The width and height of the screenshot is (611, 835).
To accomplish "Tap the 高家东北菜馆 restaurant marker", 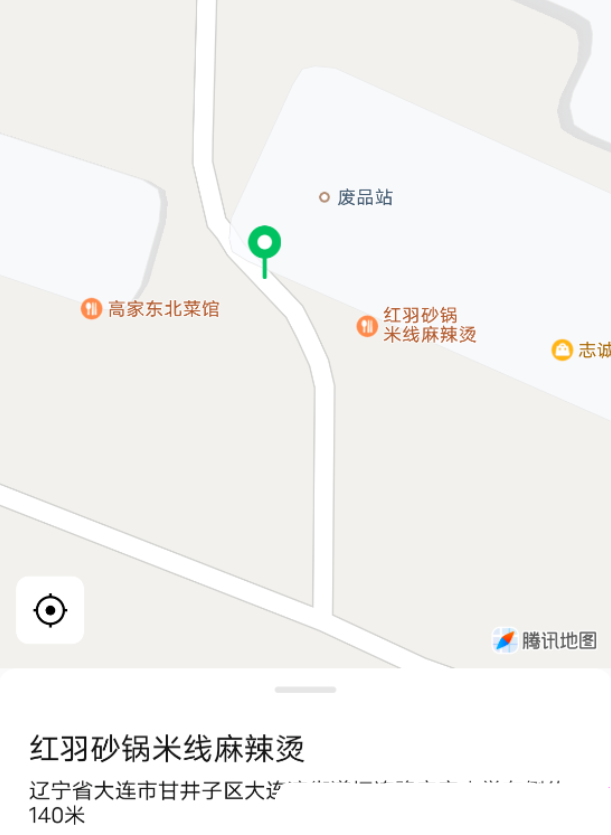I will click(92, 309).
